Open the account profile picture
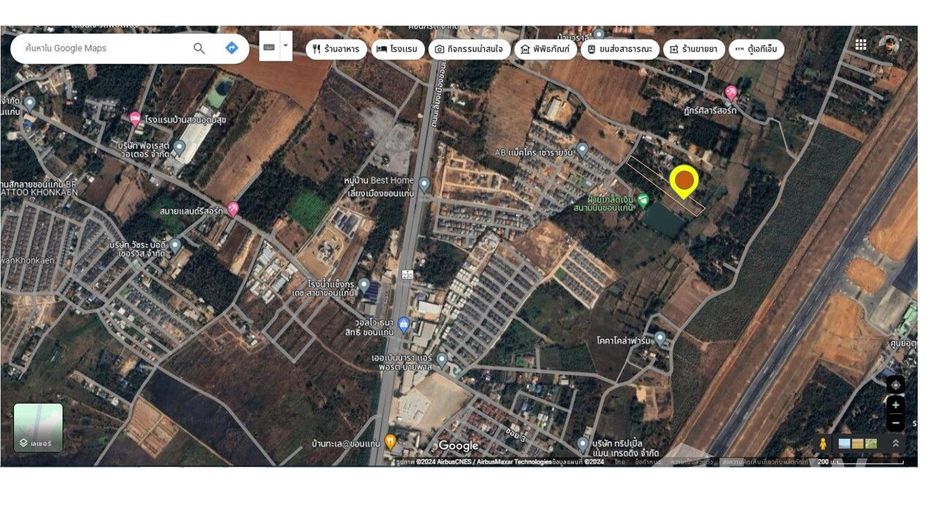 click(889, 45)
